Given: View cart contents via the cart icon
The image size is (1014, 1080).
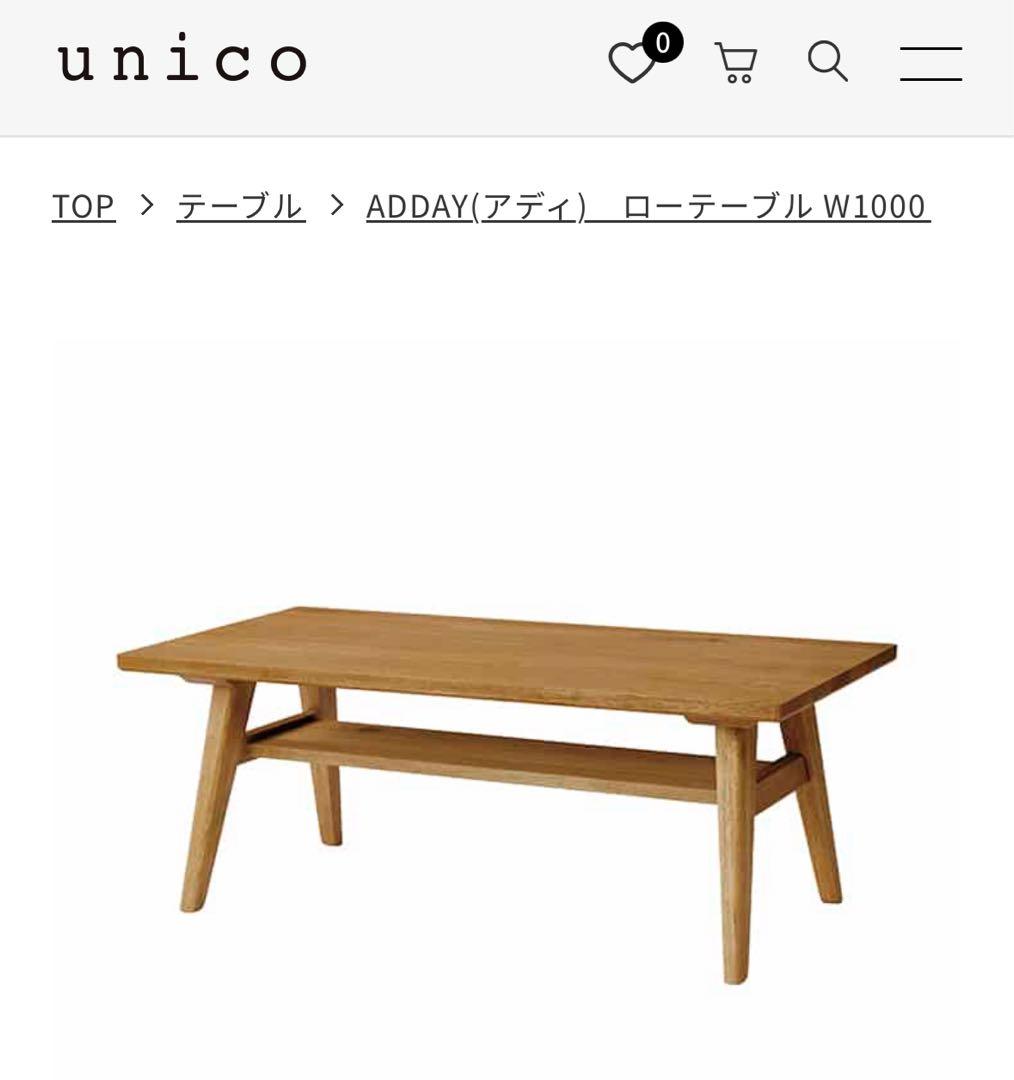Looking at the screenshot, I should (x=737, y=62).
